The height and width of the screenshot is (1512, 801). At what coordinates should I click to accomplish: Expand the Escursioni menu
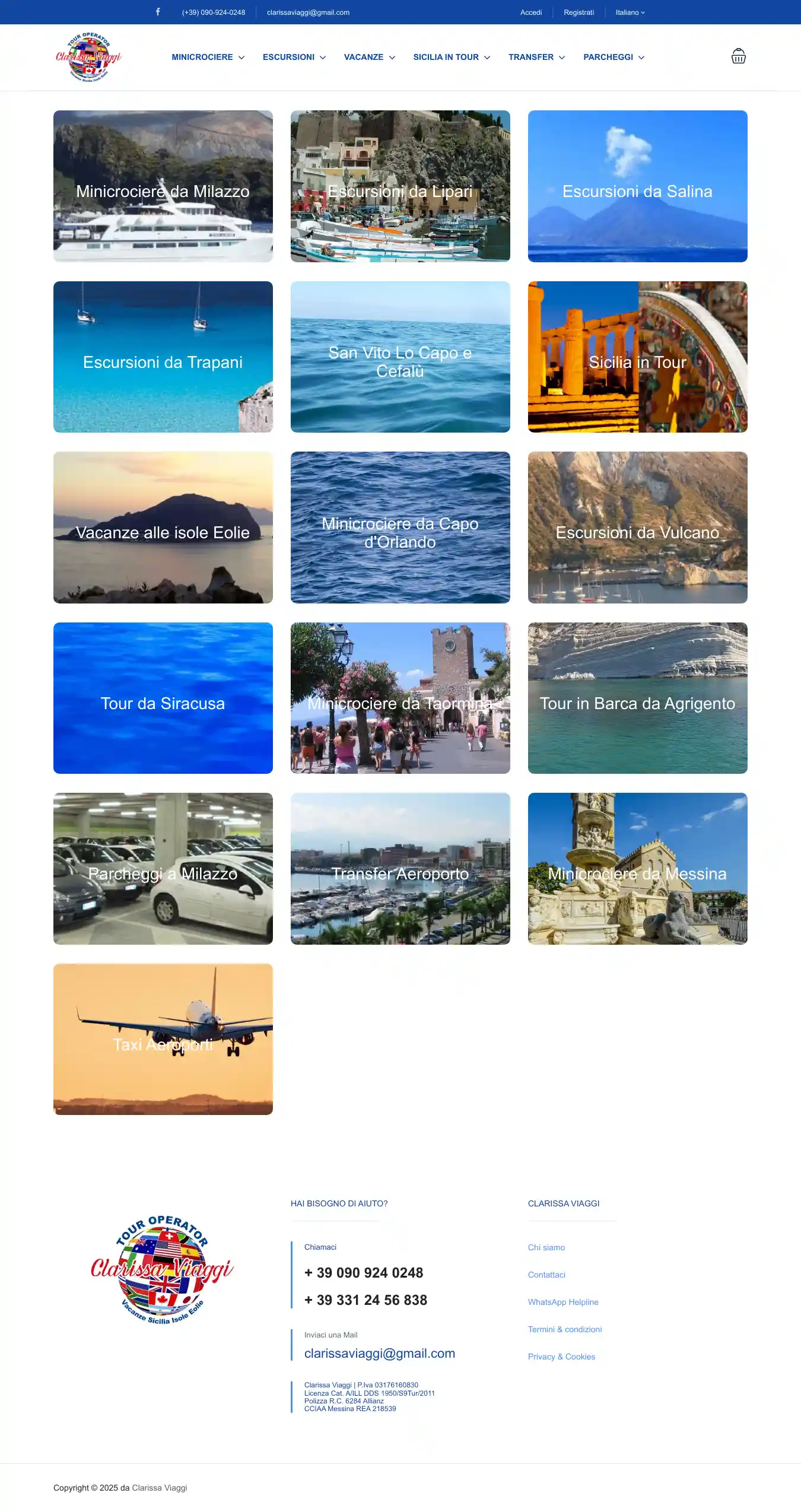[294, 57]
